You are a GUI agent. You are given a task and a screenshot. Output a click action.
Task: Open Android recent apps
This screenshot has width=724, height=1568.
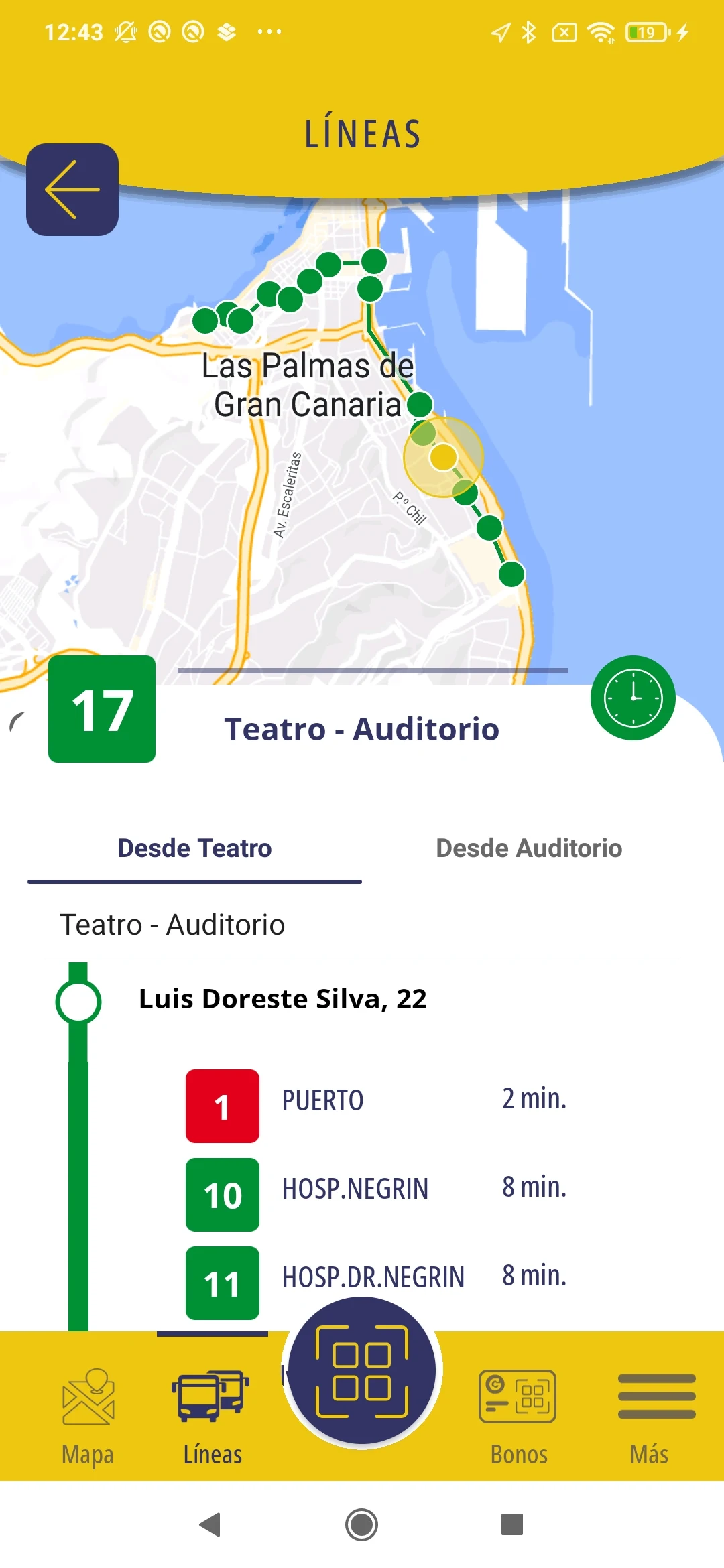pyautogui.click(x=511, y=1524)
